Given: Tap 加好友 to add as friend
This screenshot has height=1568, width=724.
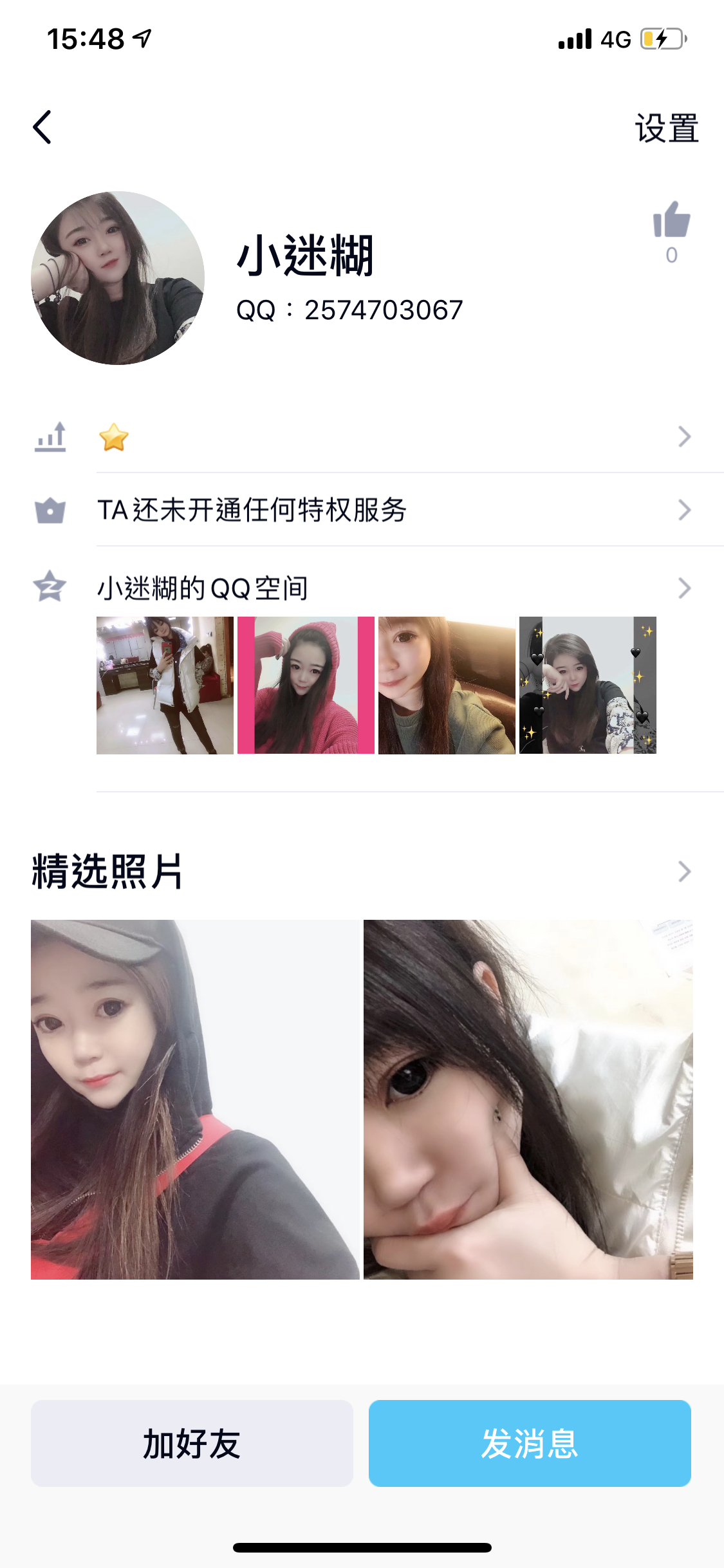Looking at the screenshot, I should coord(192,1443).
